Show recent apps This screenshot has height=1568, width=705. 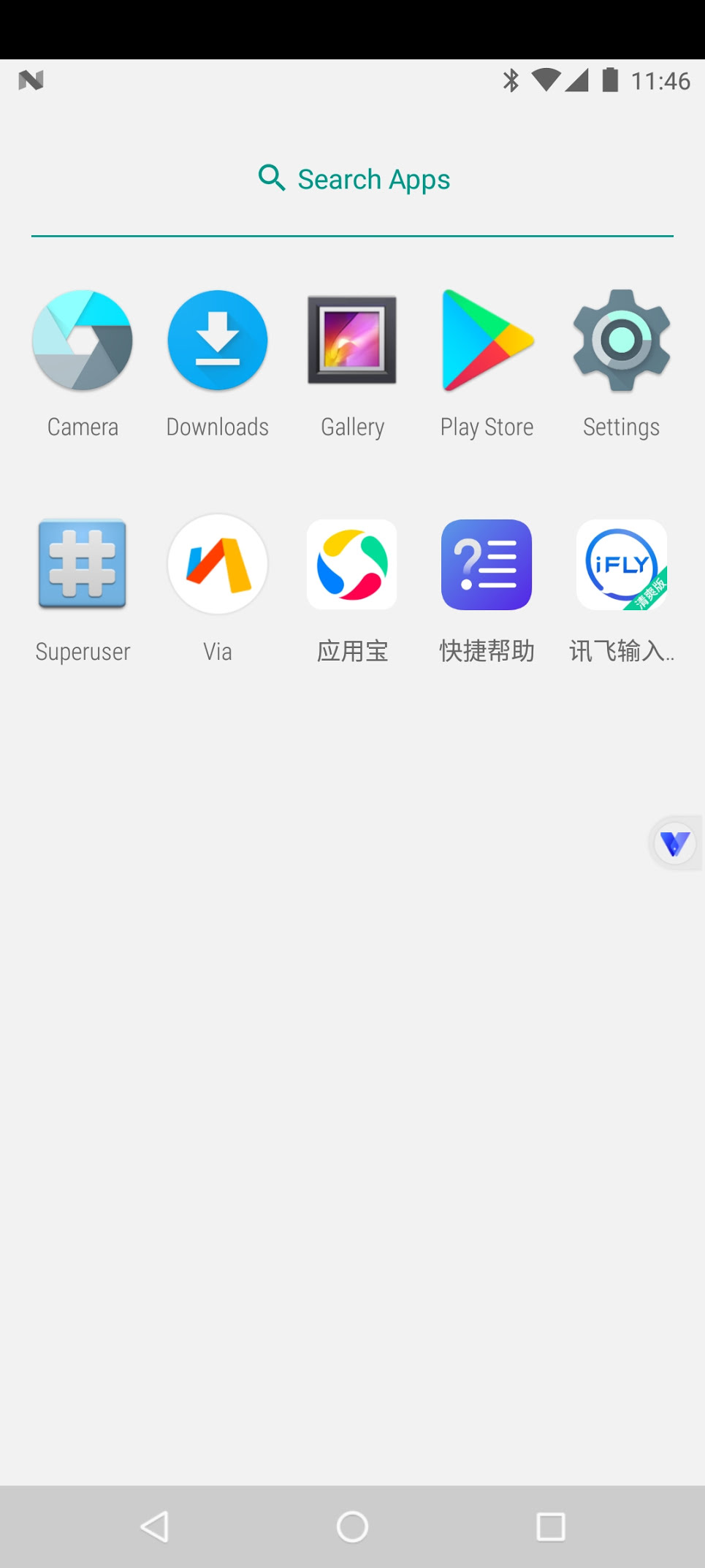tap(551, 1526)
